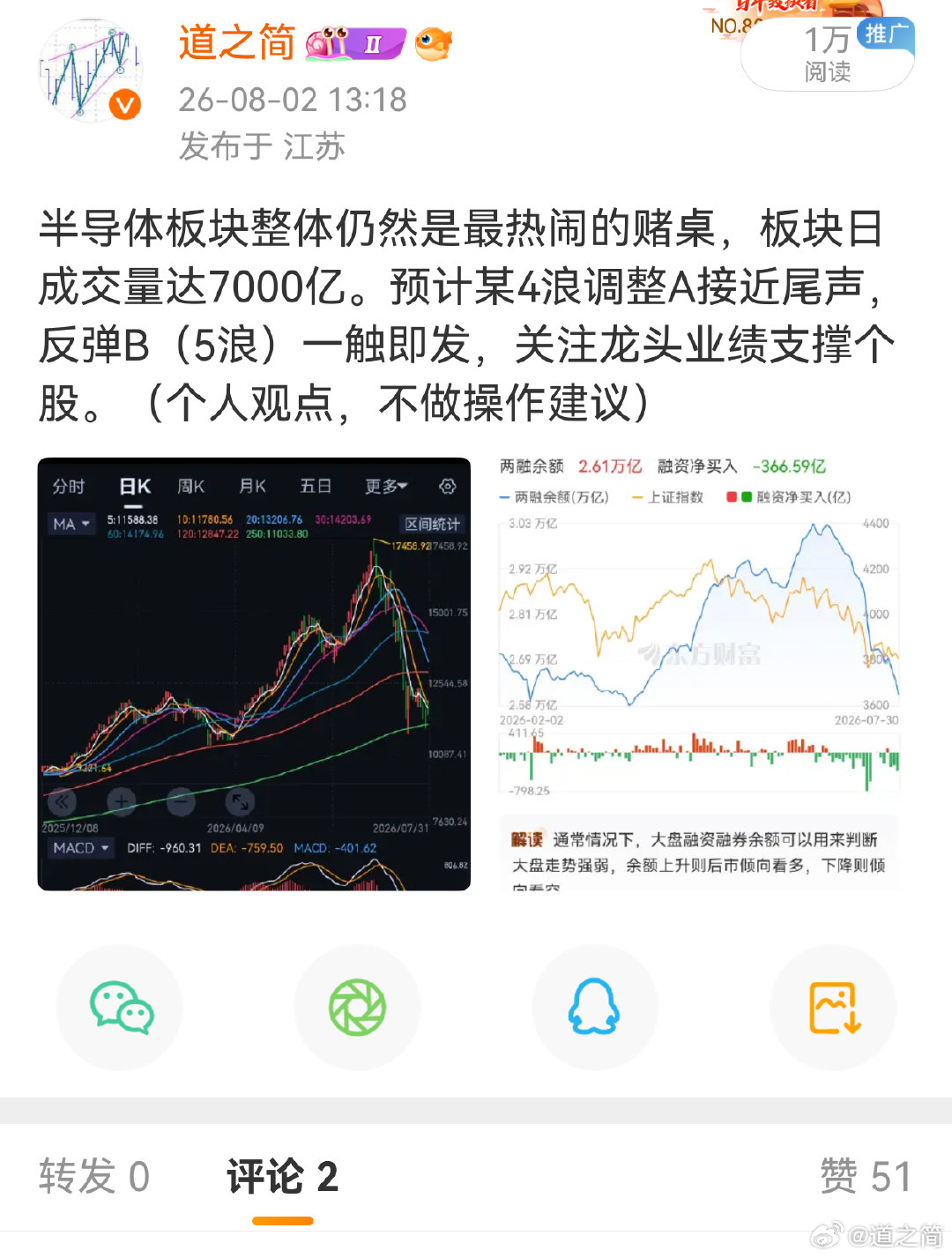Share the post to WeChat
This screenshot has width=952, height=1258.
[x=120, y=1008]
